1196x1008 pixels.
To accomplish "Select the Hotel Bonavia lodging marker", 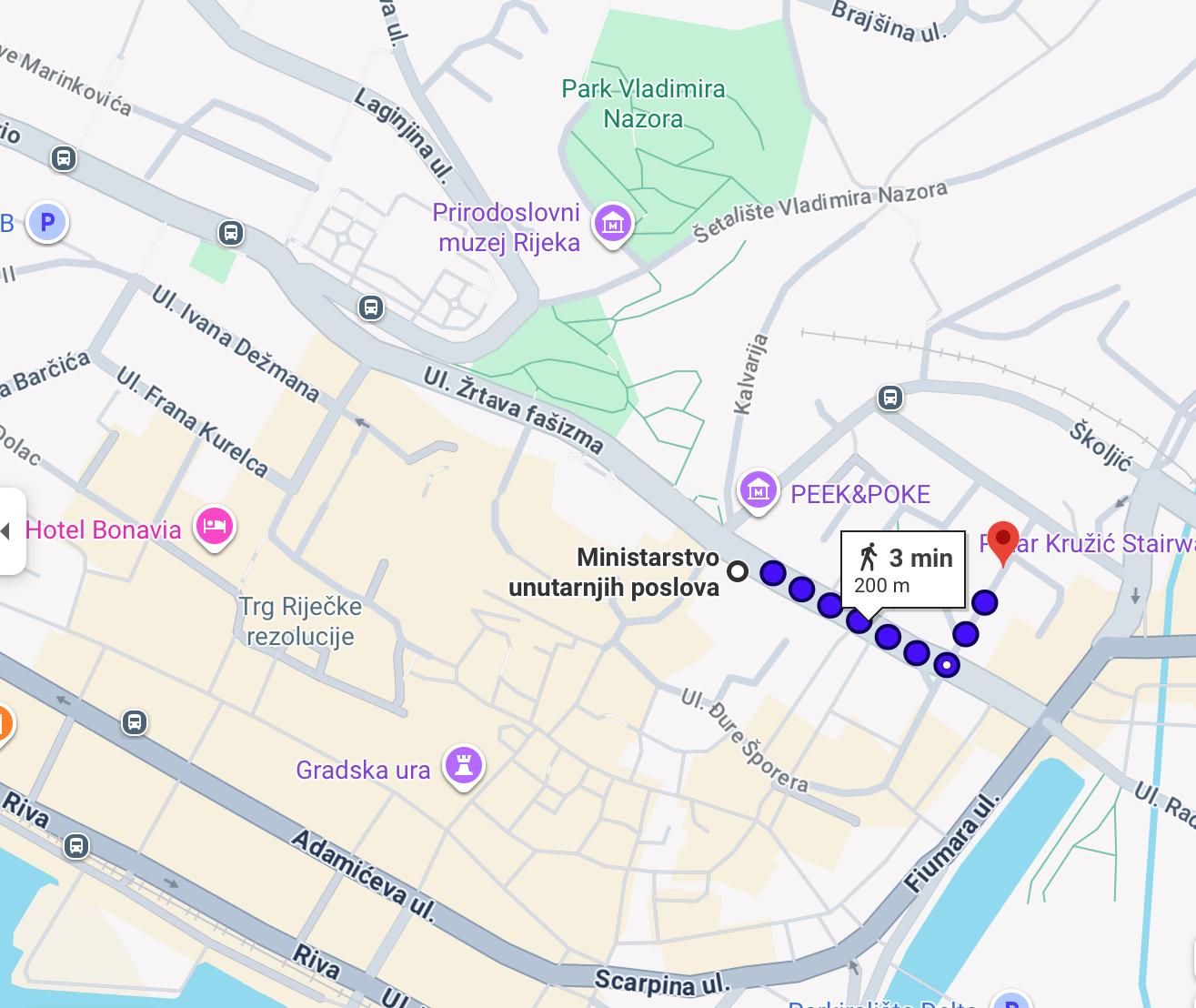I will (x=215, y=528).
